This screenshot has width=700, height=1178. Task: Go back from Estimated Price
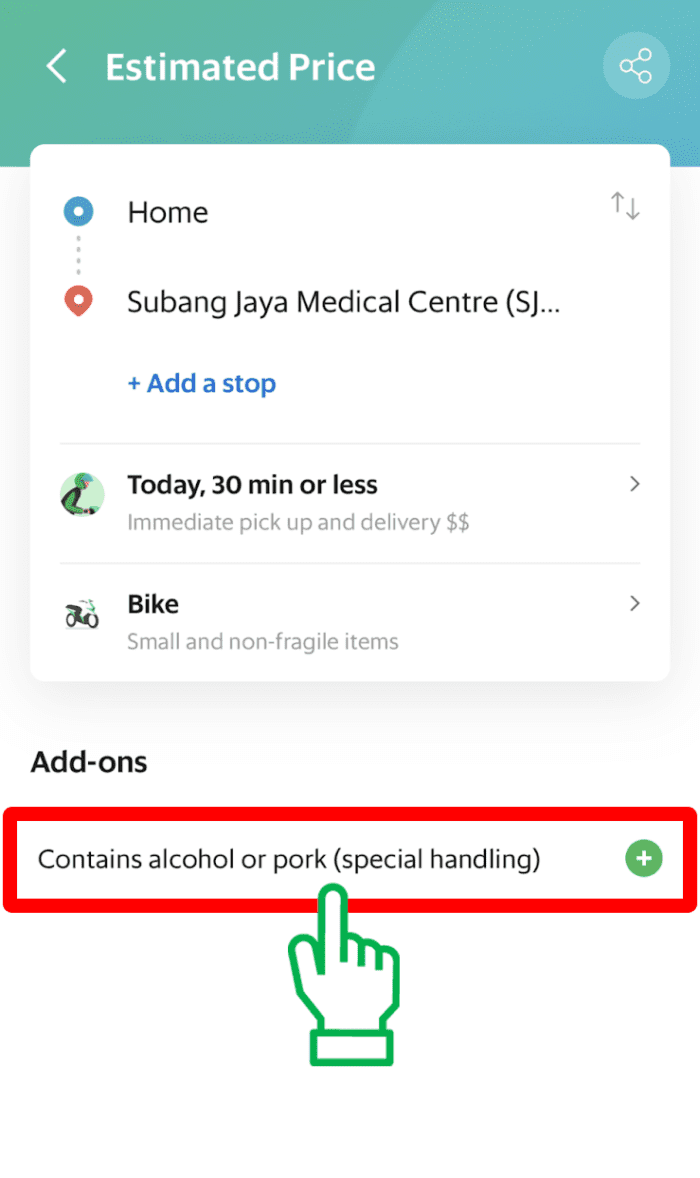coord(57,68)
